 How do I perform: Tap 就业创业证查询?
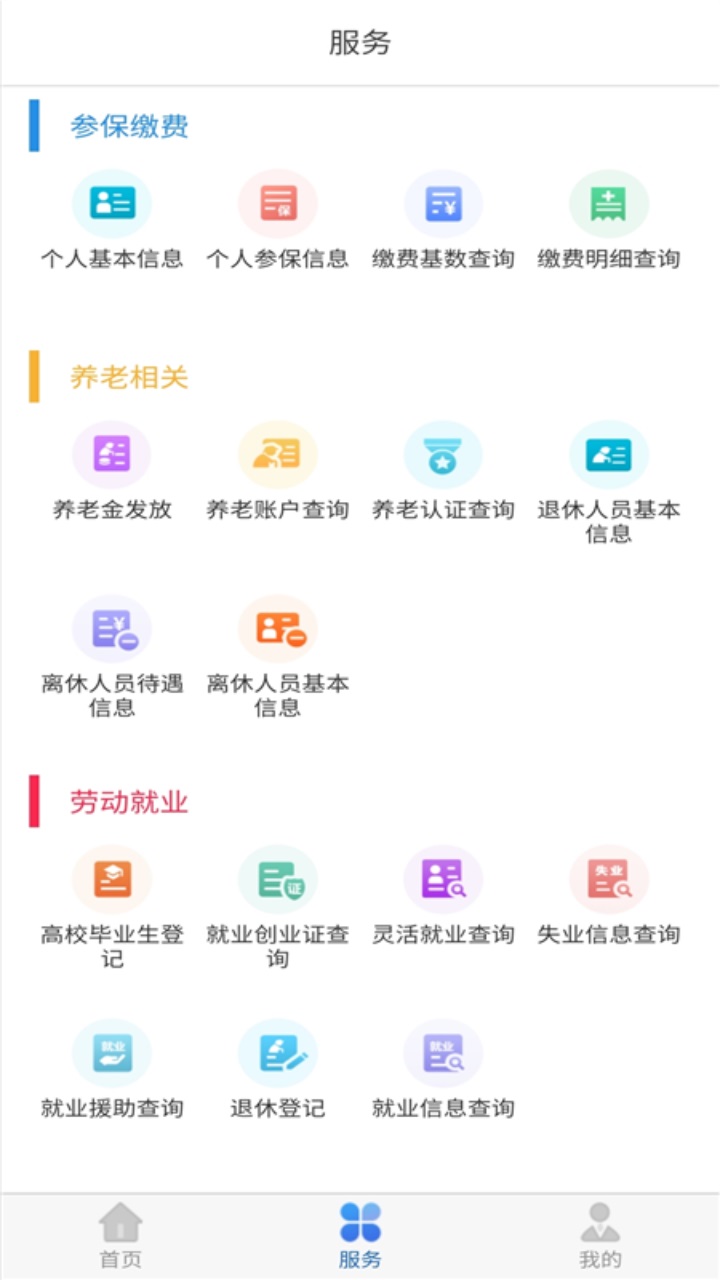(277, 880)
